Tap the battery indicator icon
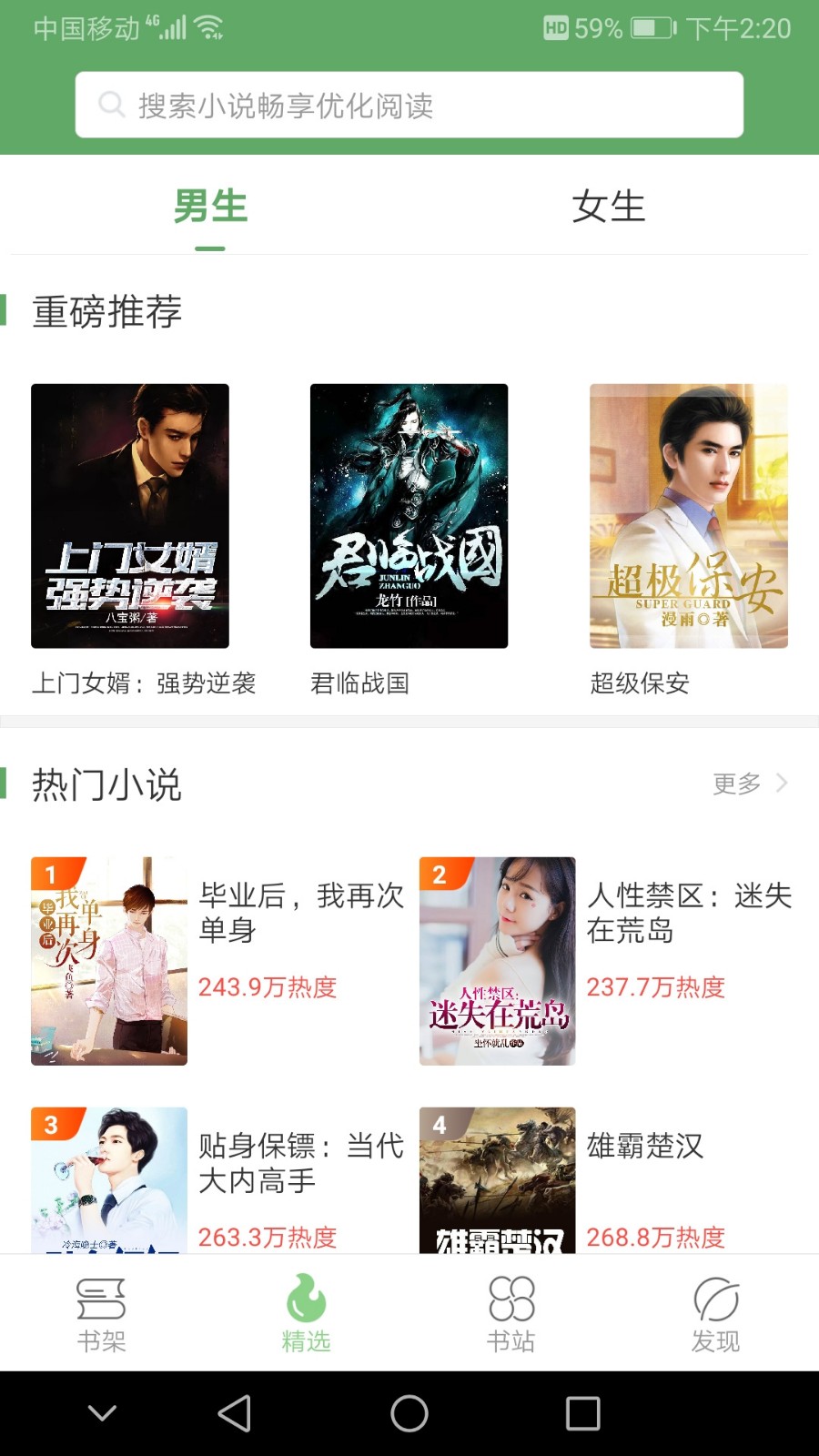The image size is (819, 1456). click(652, 28)
